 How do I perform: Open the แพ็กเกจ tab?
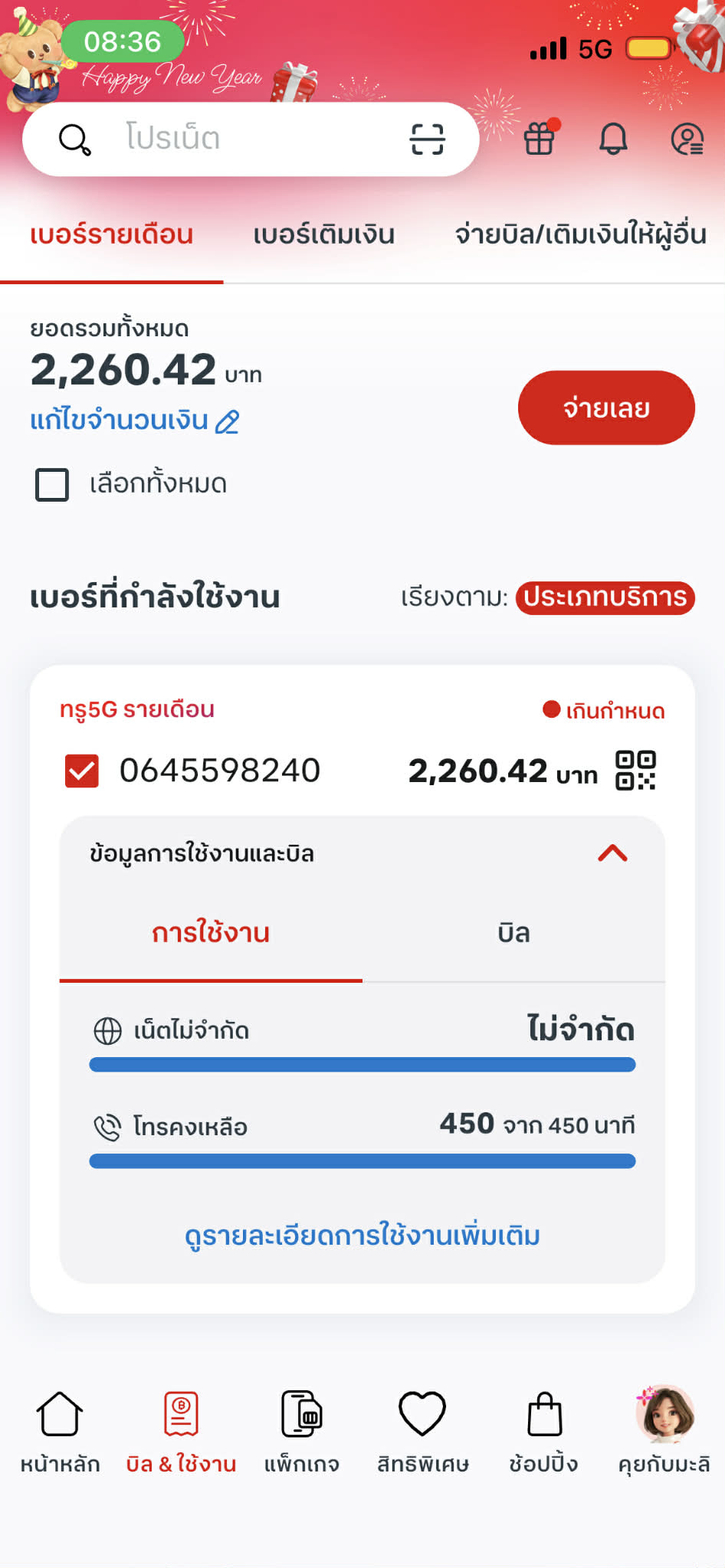coord(301,1430)
